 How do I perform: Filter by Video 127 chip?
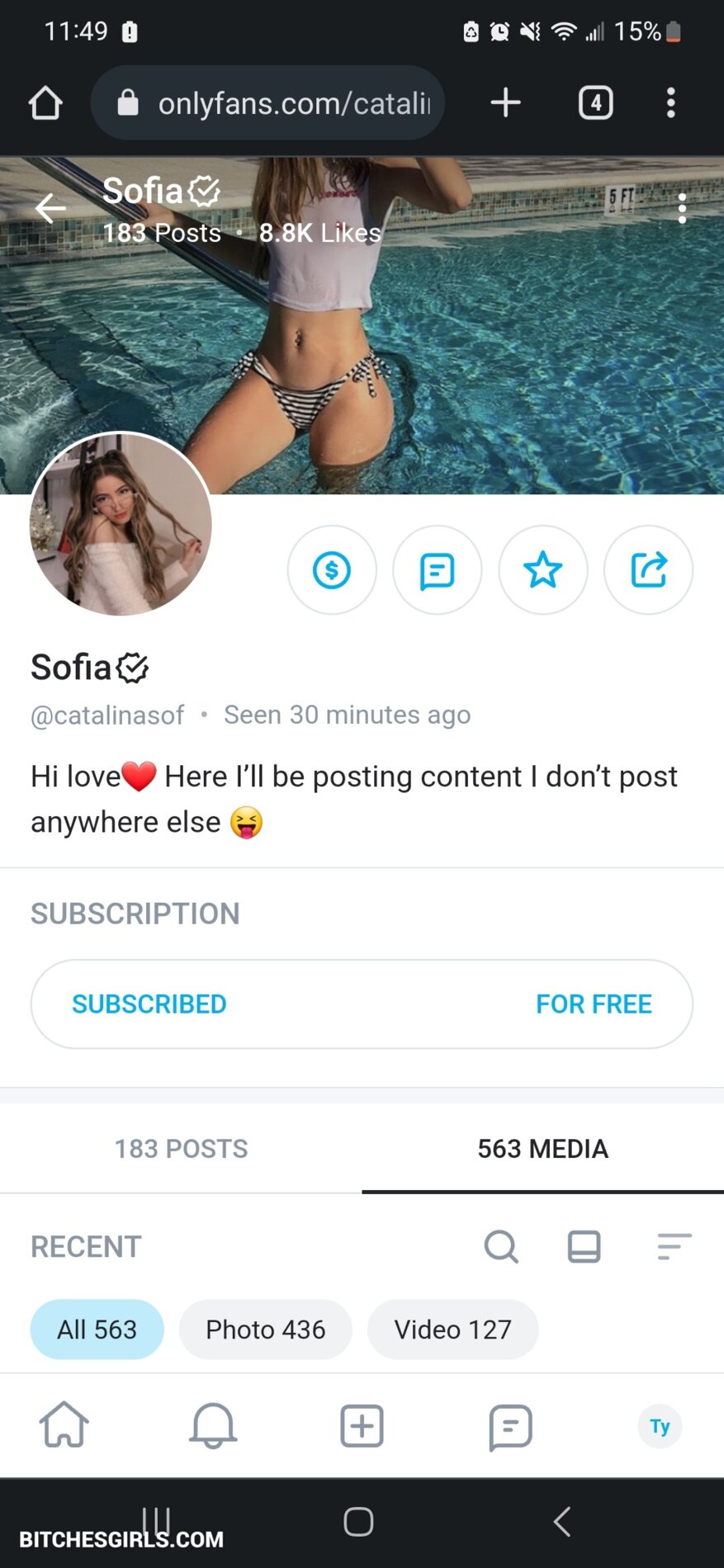pos(452,1329)
